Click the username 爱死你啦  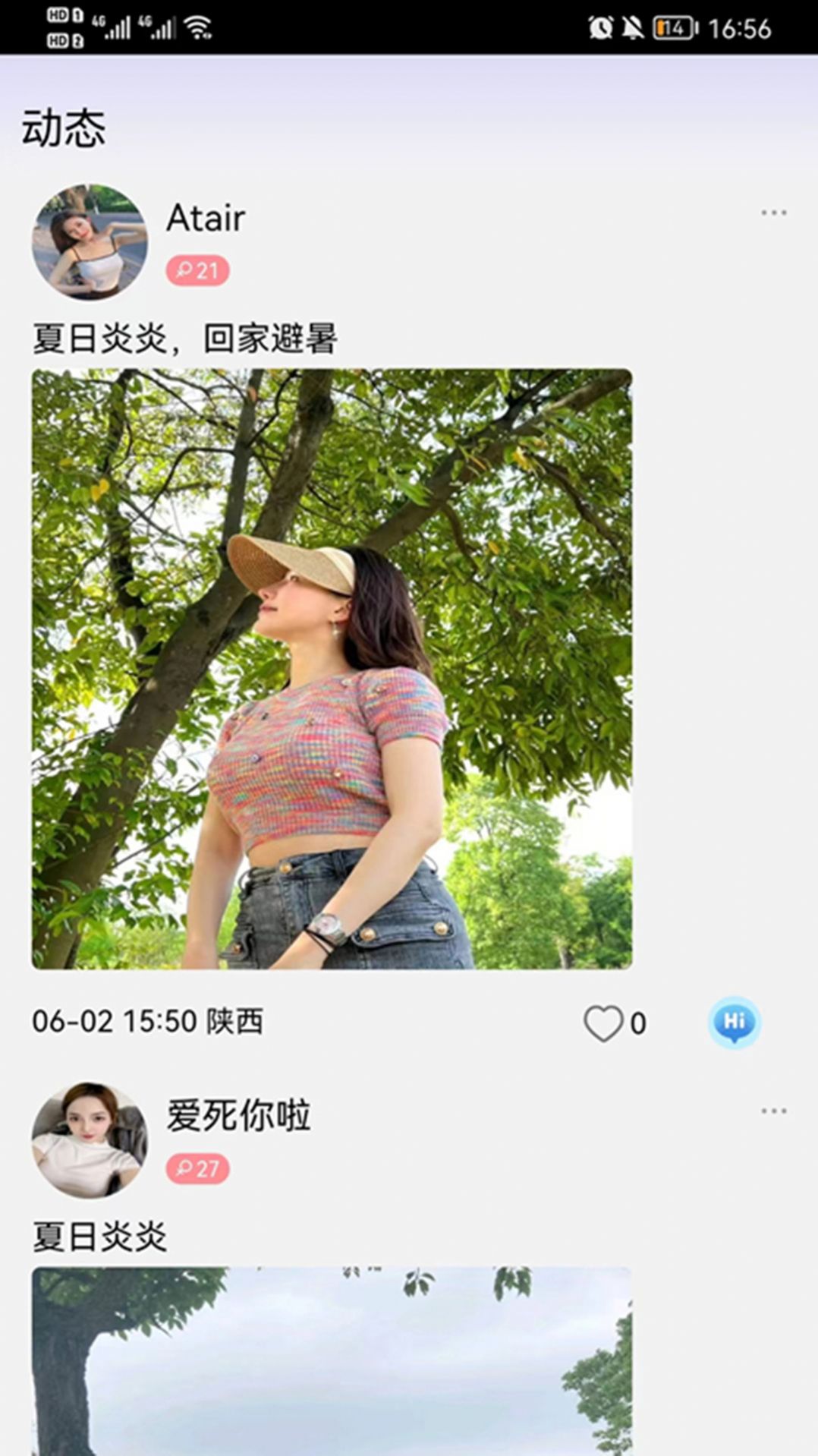(239, 1114)
